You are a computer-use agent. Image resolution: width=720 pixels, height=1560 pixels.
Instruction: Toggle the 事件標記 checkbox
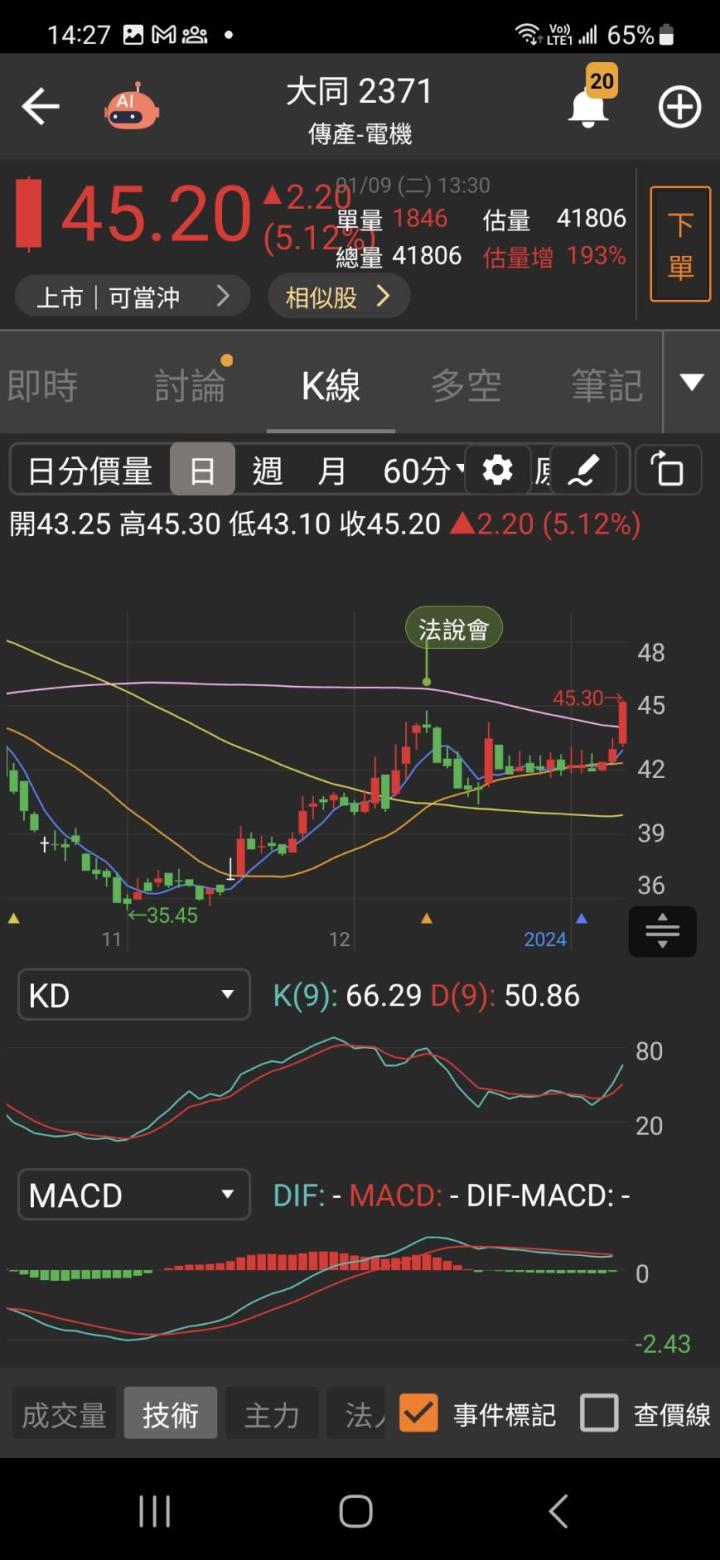(418, 1413)
